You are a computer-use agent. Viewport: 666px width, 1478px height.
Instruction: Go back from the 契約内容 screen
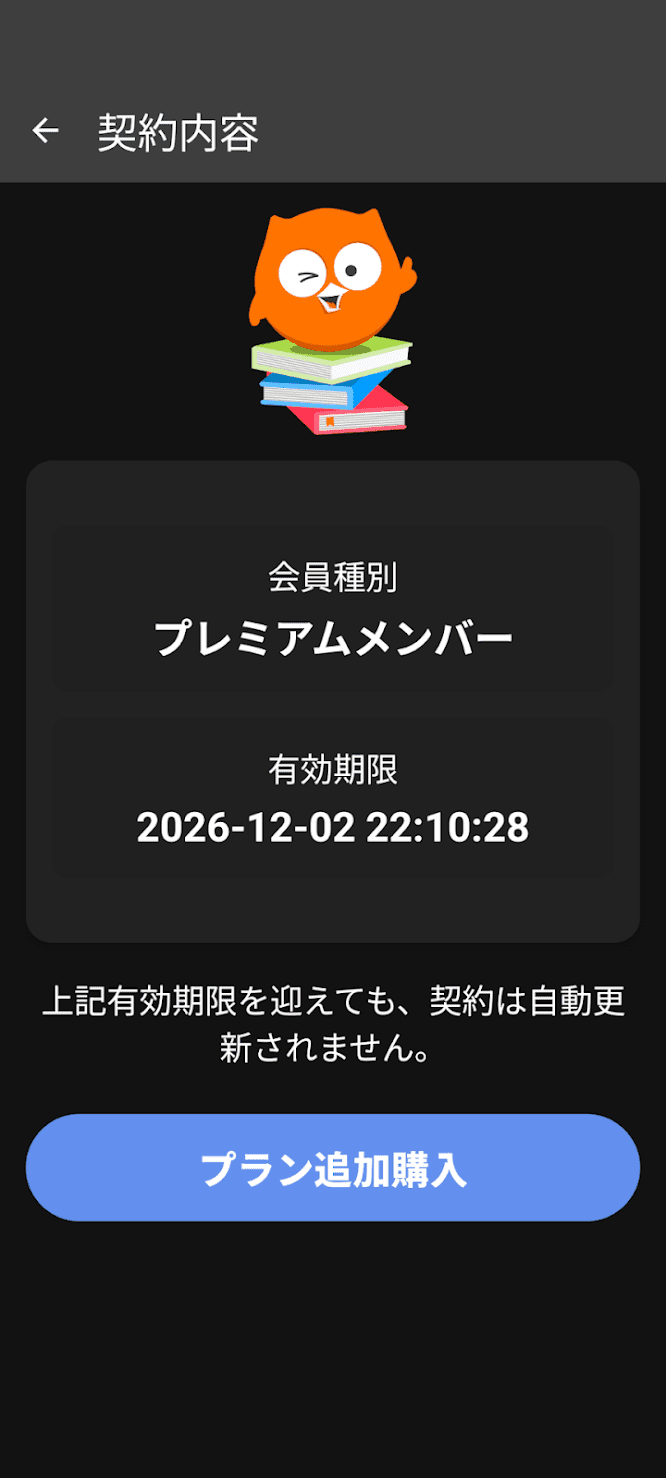click(45, 131)
